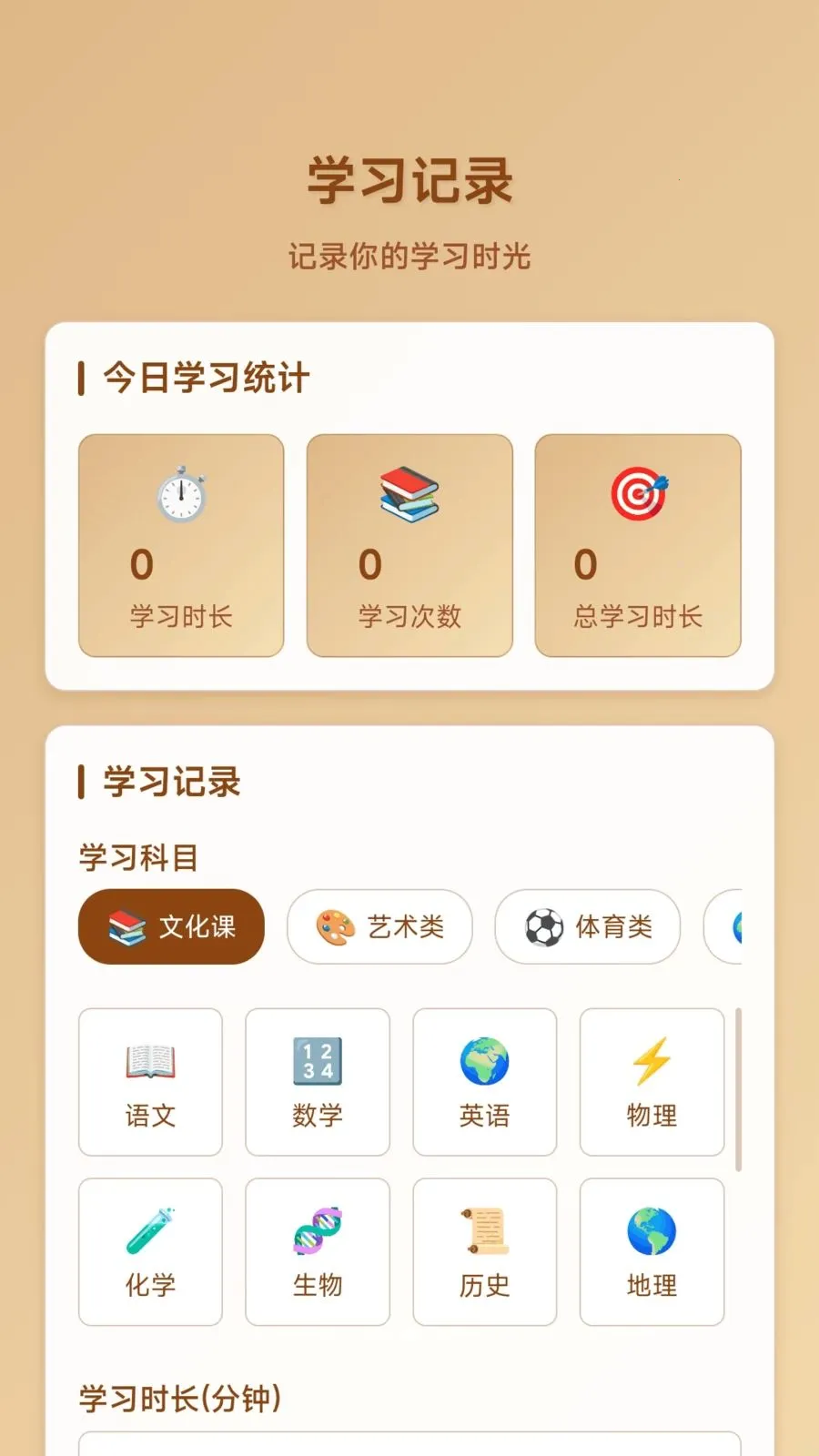Enable the 体育类 category filter
Screen dimensions: 819x1456
click(587, 926)
